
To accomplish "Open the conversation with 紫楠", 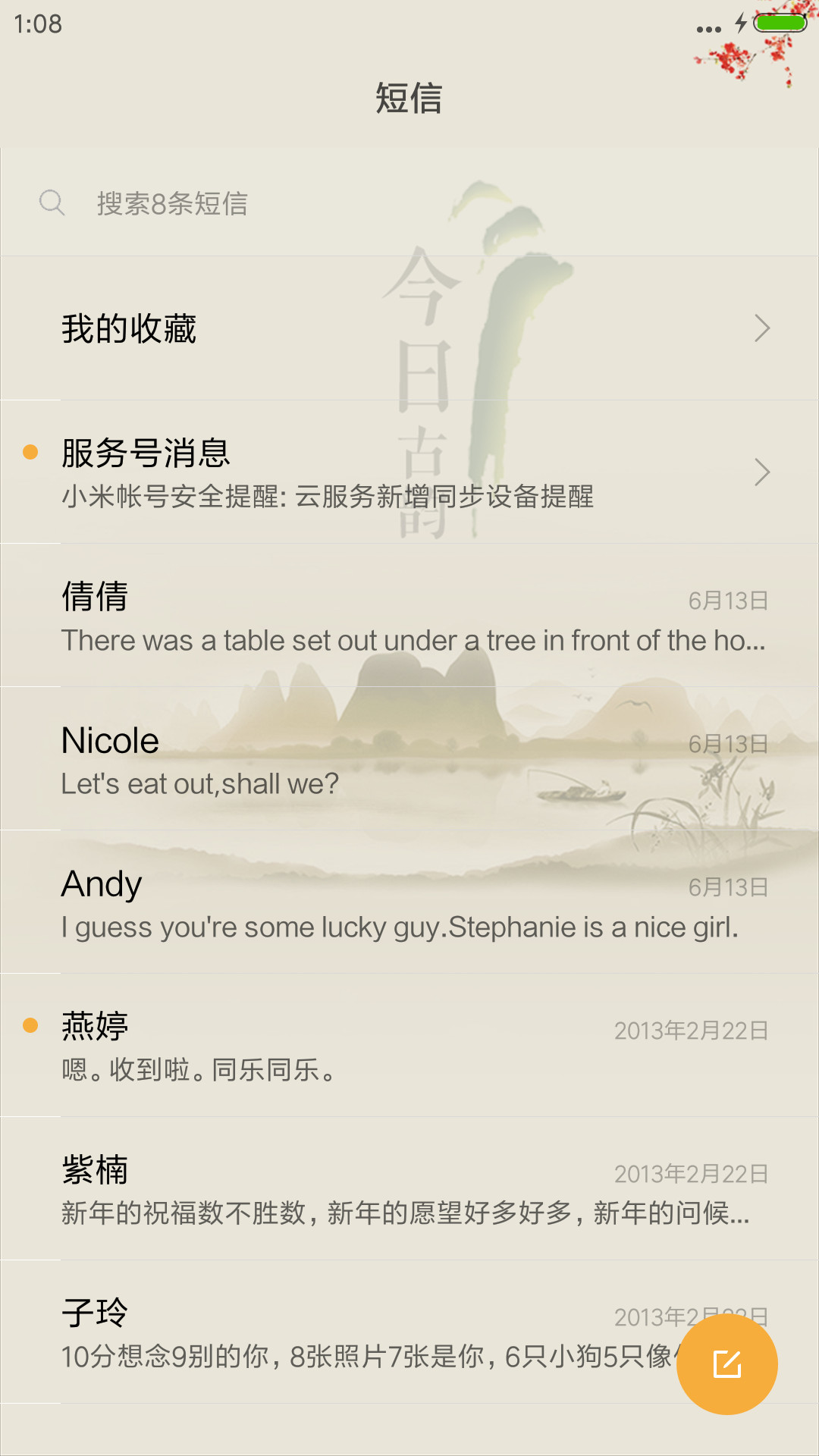I will (409, 1188).
